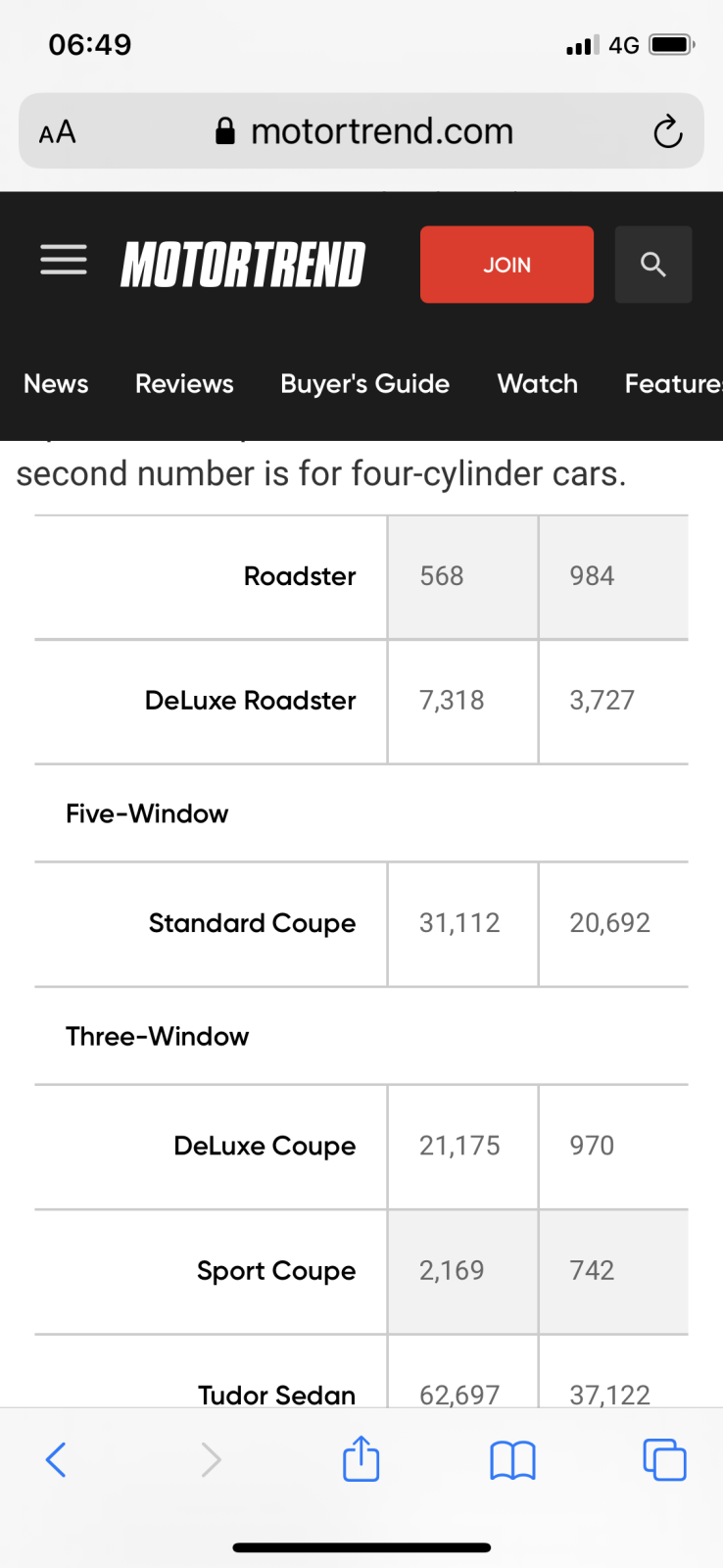723x1568 pixels.
Task: Open the hamburger menu
Action: tap(64, 261)
